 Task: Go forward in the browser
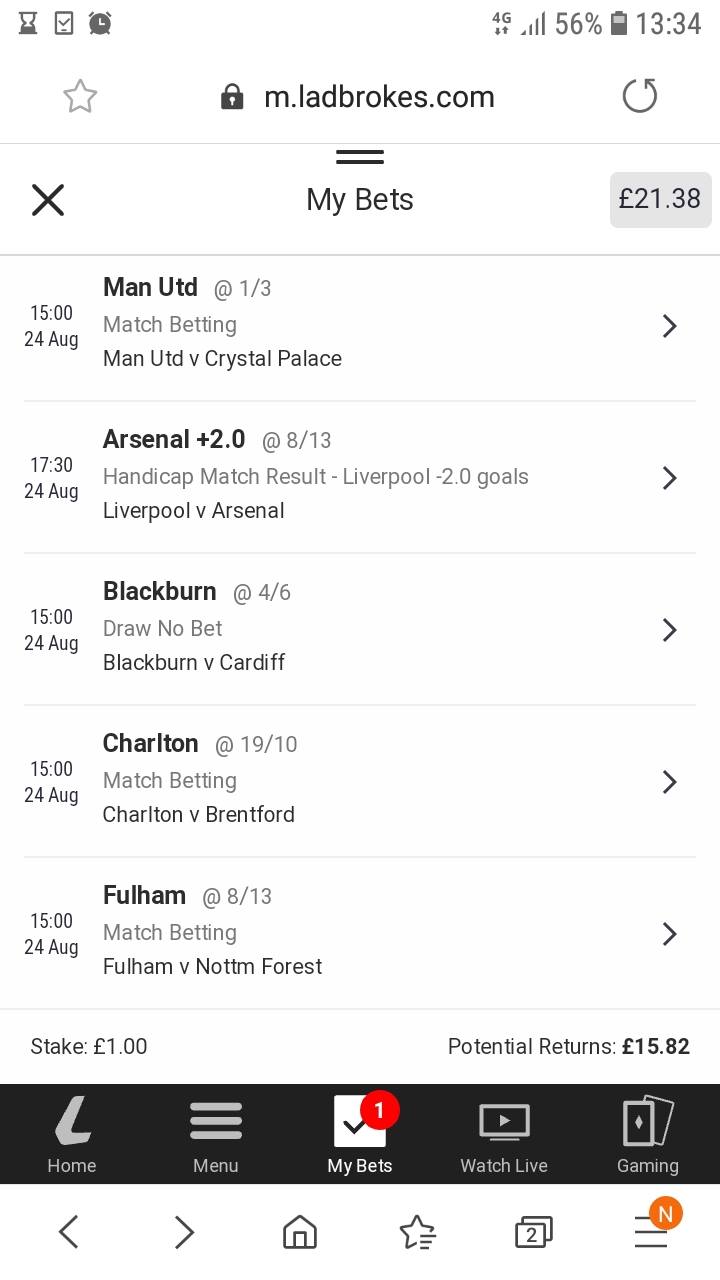point(184,1232)
